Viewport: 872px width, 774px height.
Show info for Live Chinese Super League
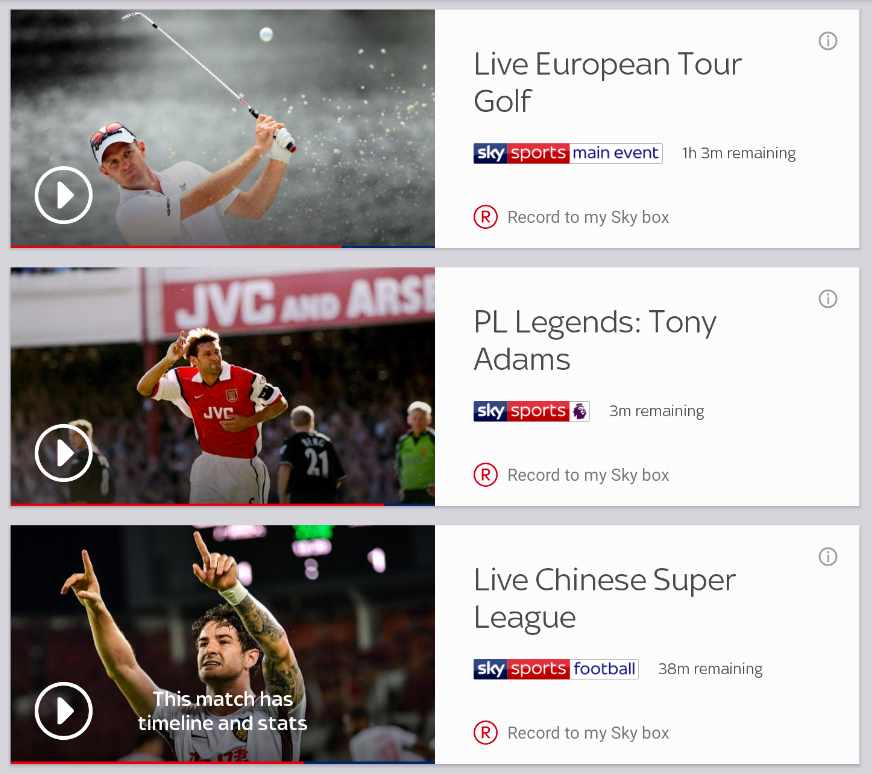(x=827, y=557)
